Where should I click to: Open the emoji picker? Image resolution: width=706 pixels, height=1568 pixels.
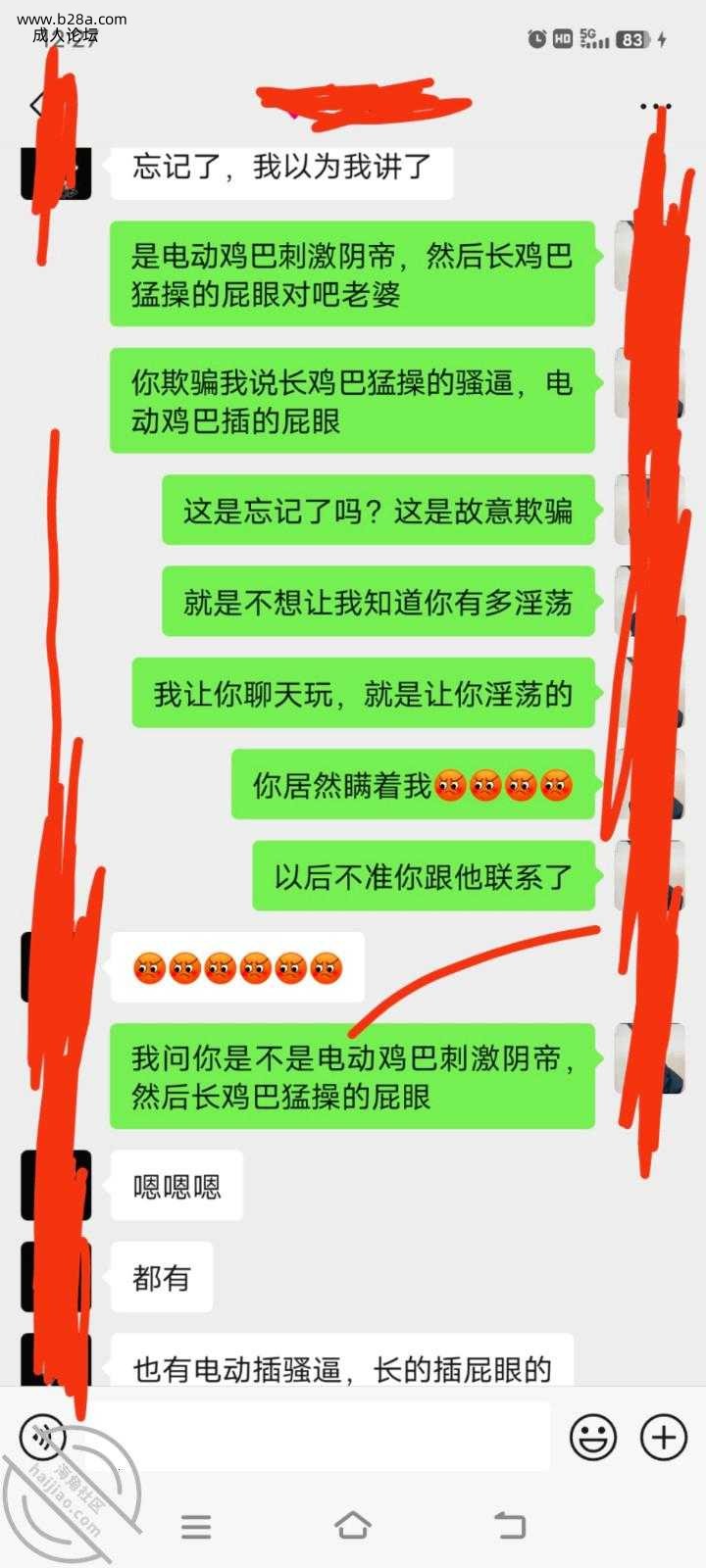point(593,1438)
